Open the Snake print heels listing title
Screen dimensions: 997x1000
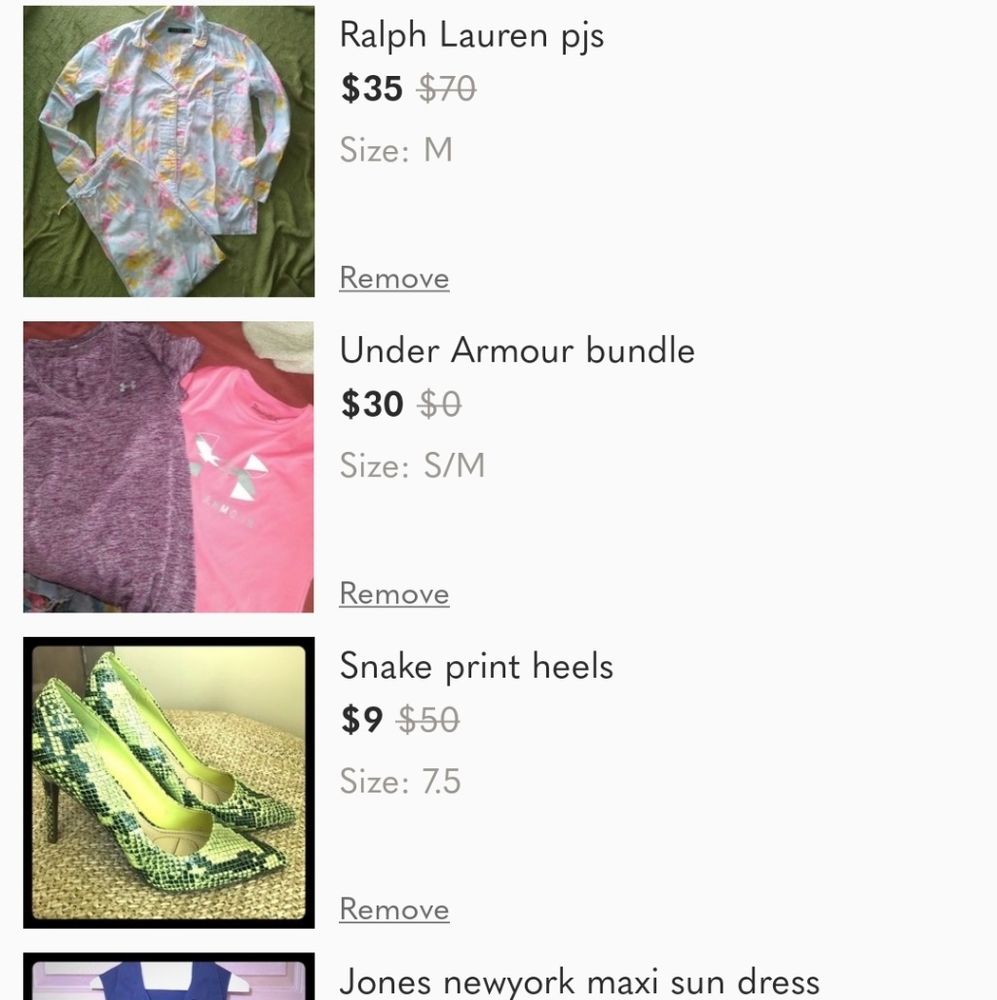click(x=476, y=665)
